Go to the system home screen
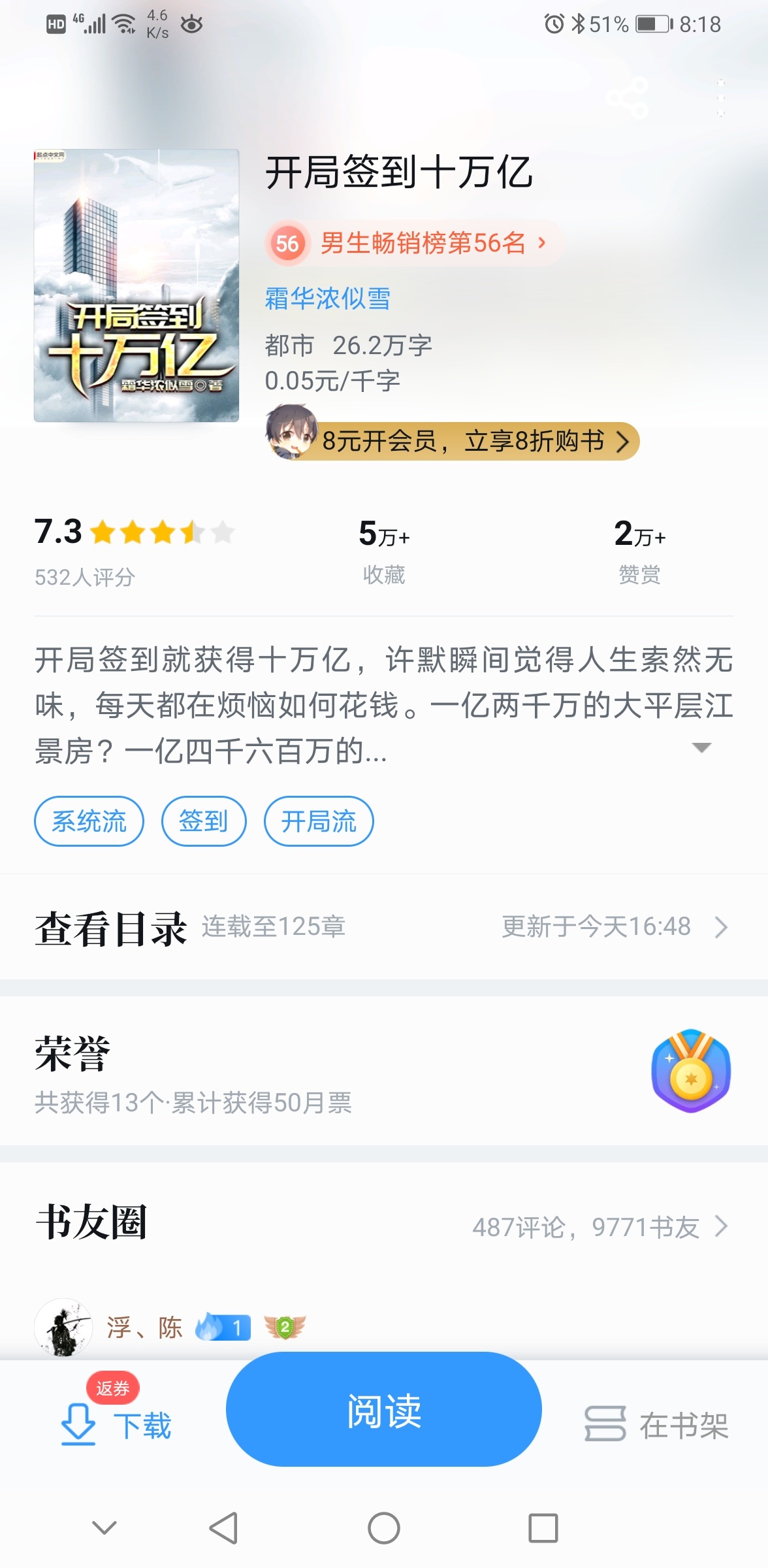Viewport: 768px width, 1568px height. coord(384,1528)
